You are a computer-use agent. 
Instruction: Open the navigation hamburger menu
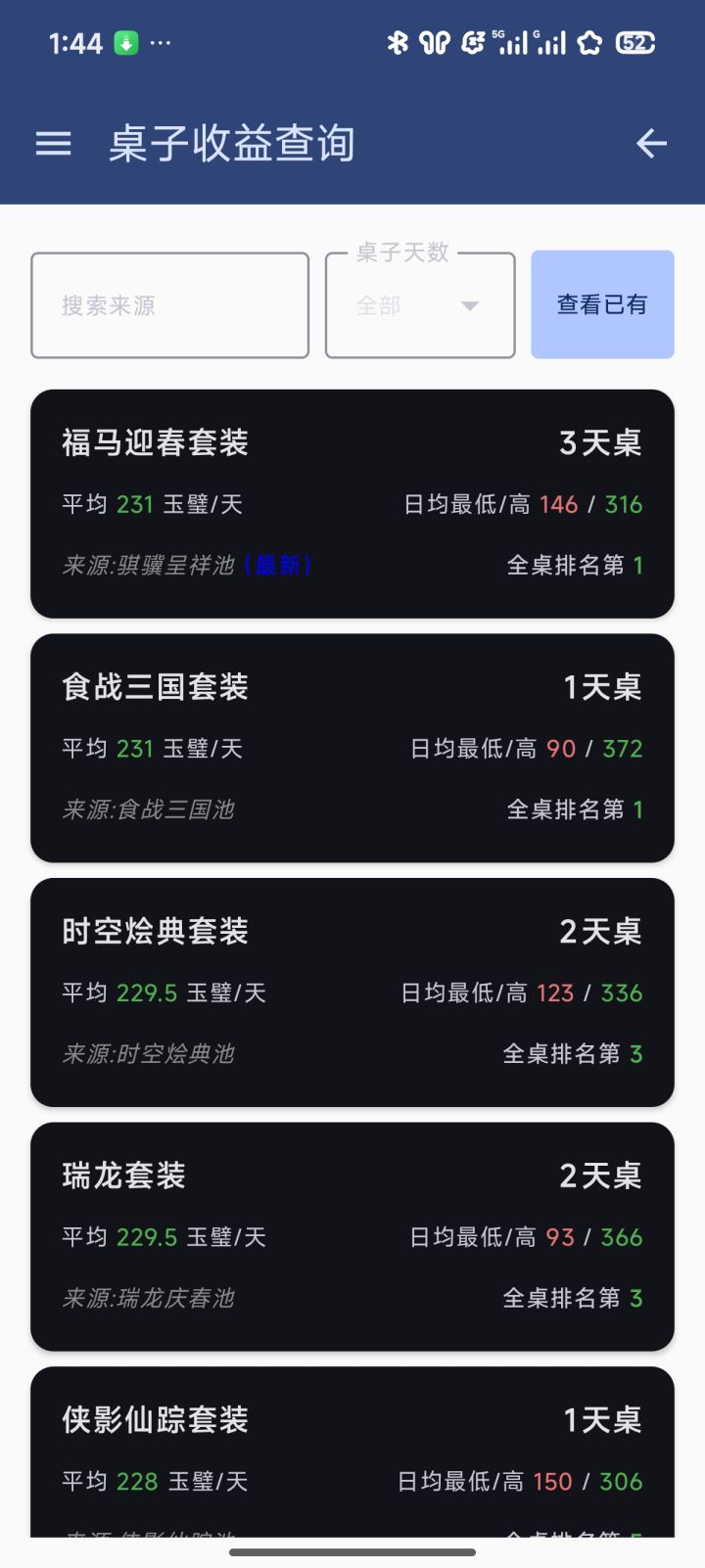click(x=51, y=144)
